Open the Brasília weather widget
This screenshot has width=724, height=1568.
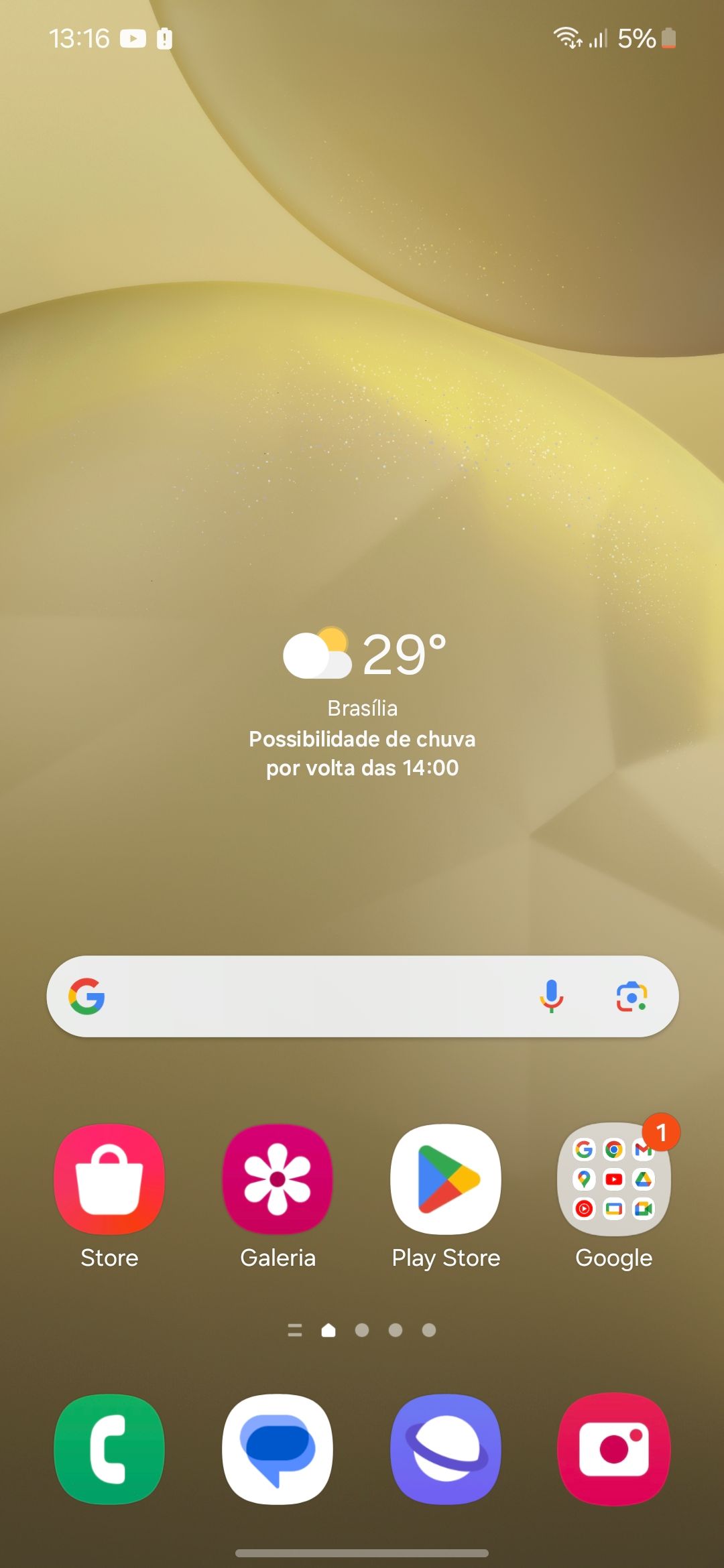[x=363, y=704]
